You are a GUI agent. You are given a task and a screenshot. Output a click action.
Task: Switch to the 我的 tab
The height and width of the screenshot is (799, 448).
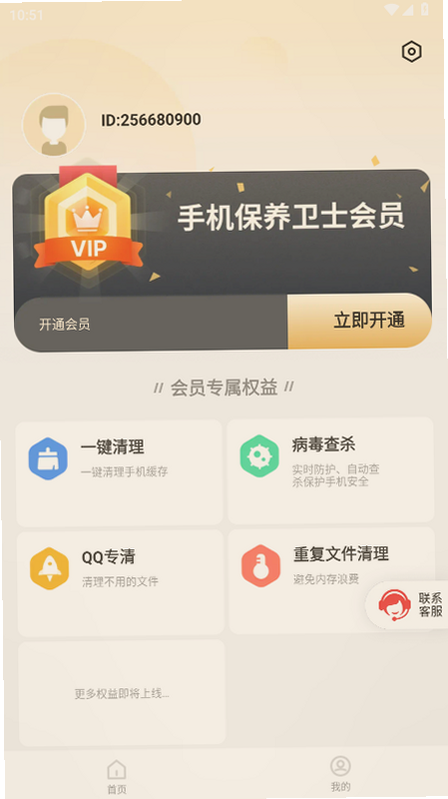click(340, 774)
